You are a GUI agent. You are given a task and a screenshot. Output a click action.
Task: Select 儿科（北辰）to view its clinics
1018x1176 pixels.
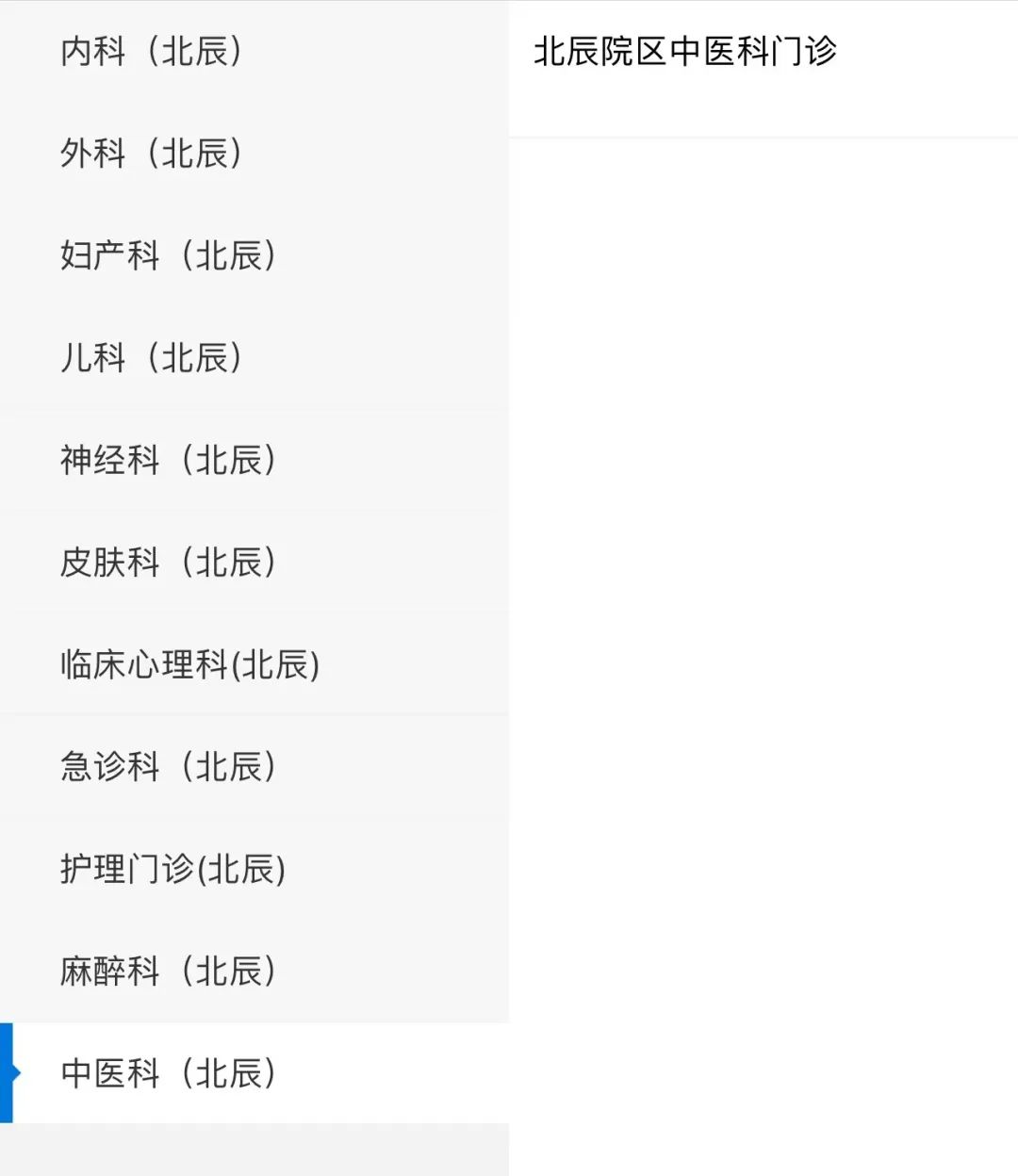point(154,358)
